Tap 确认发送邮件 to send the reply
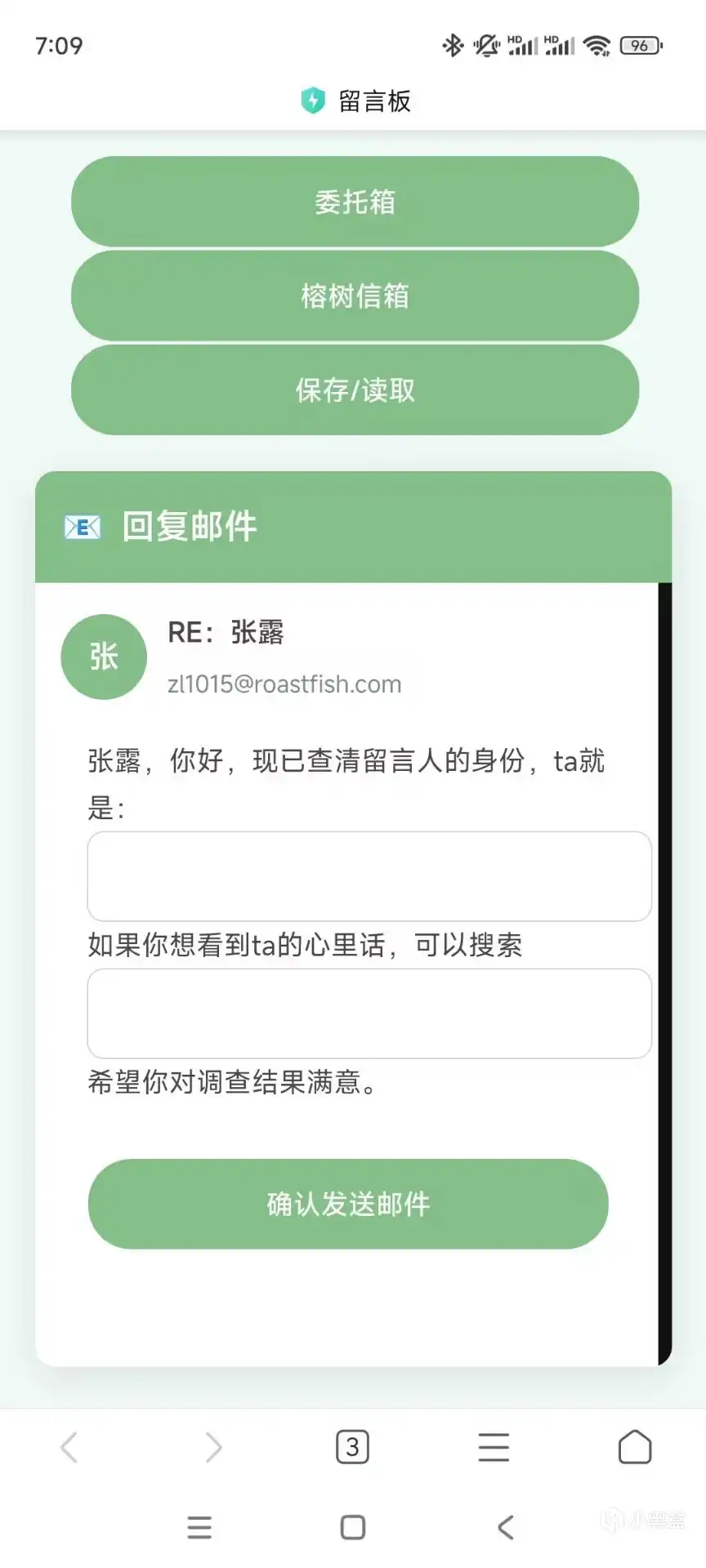The image size is (706, 1568). click(x=348, y=1204)
